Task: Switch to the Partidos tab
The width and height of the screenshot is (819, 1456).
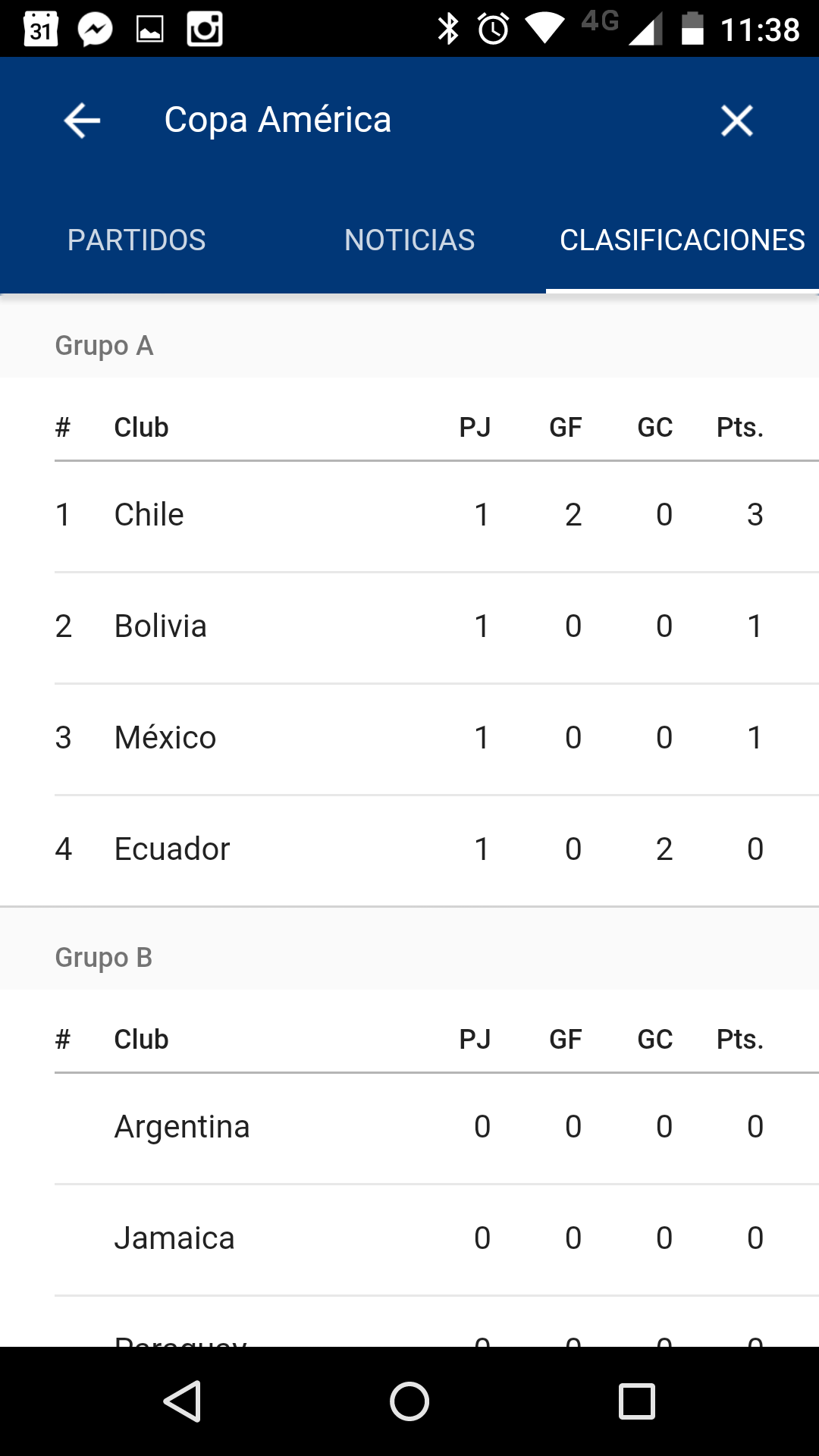Action: coord(136,240)
